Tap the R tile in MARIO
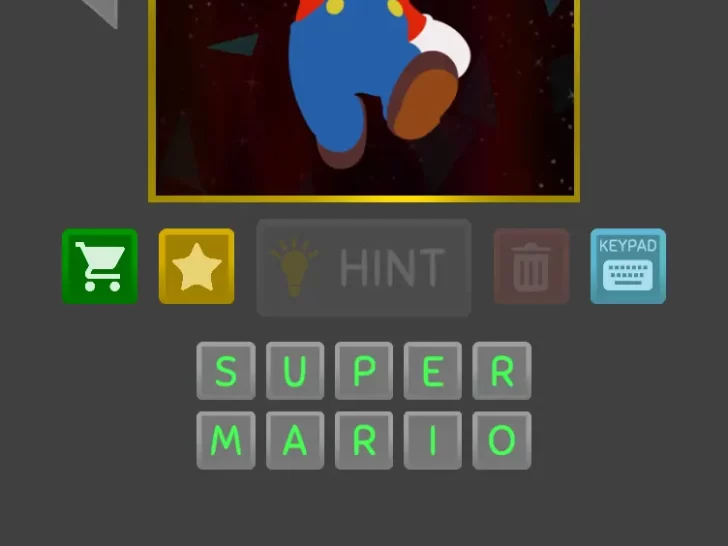The height and width of the screenshot is (546, 728). coord(364,440)
